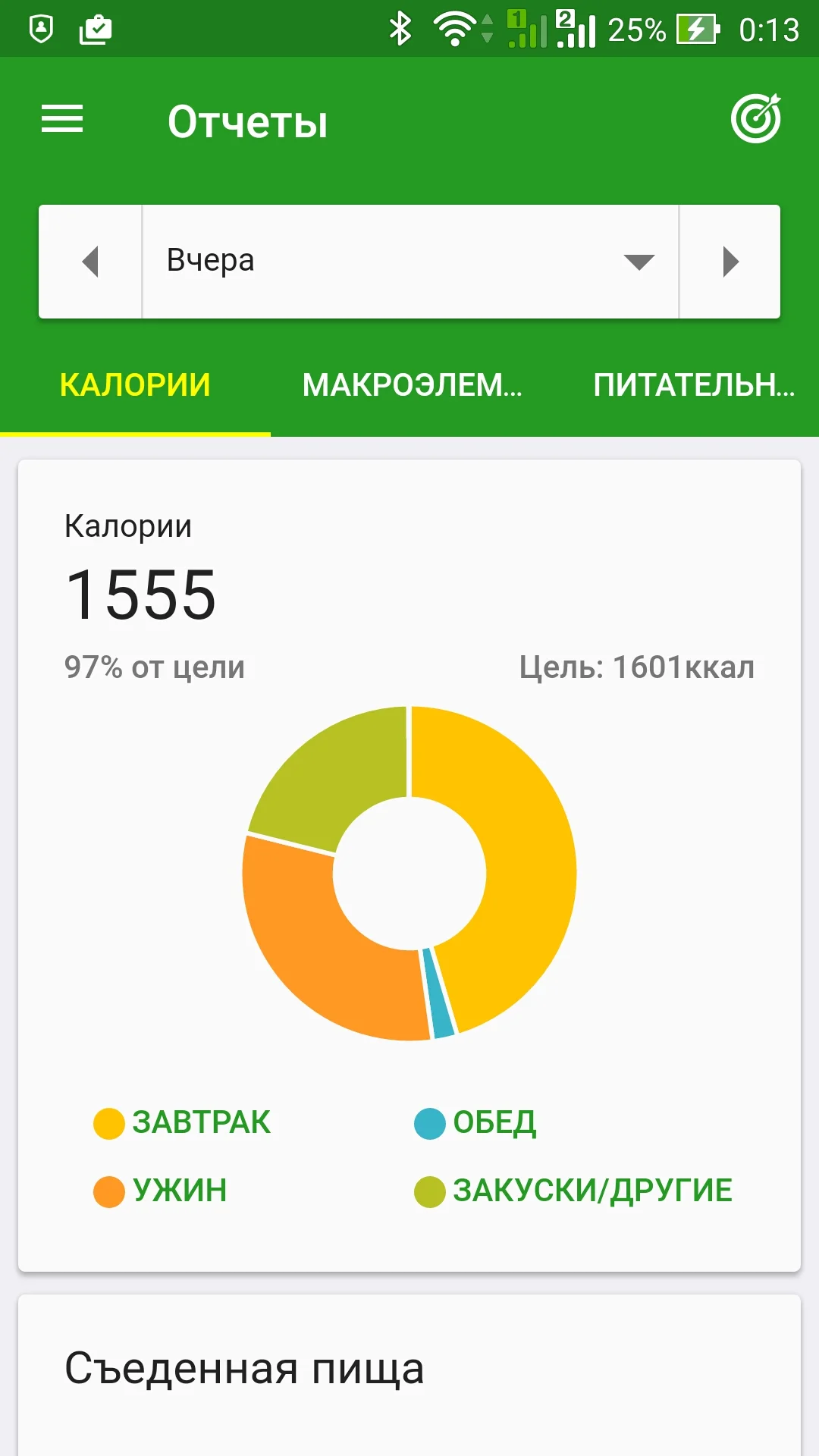Click the right arrow to next day
Screen dimensions: 819x1456
click(x=730, y=261)
